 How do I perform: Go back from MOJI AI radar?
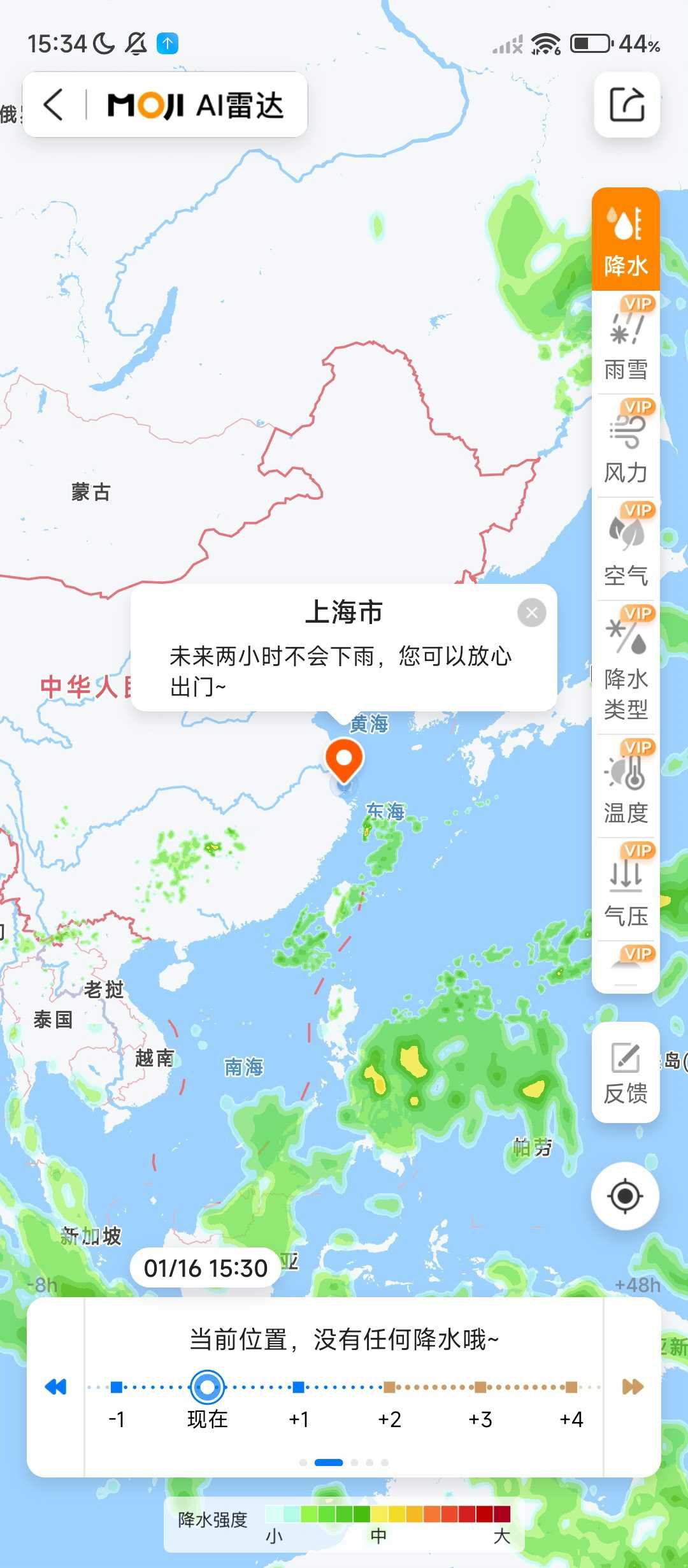(x=54, y=105)
